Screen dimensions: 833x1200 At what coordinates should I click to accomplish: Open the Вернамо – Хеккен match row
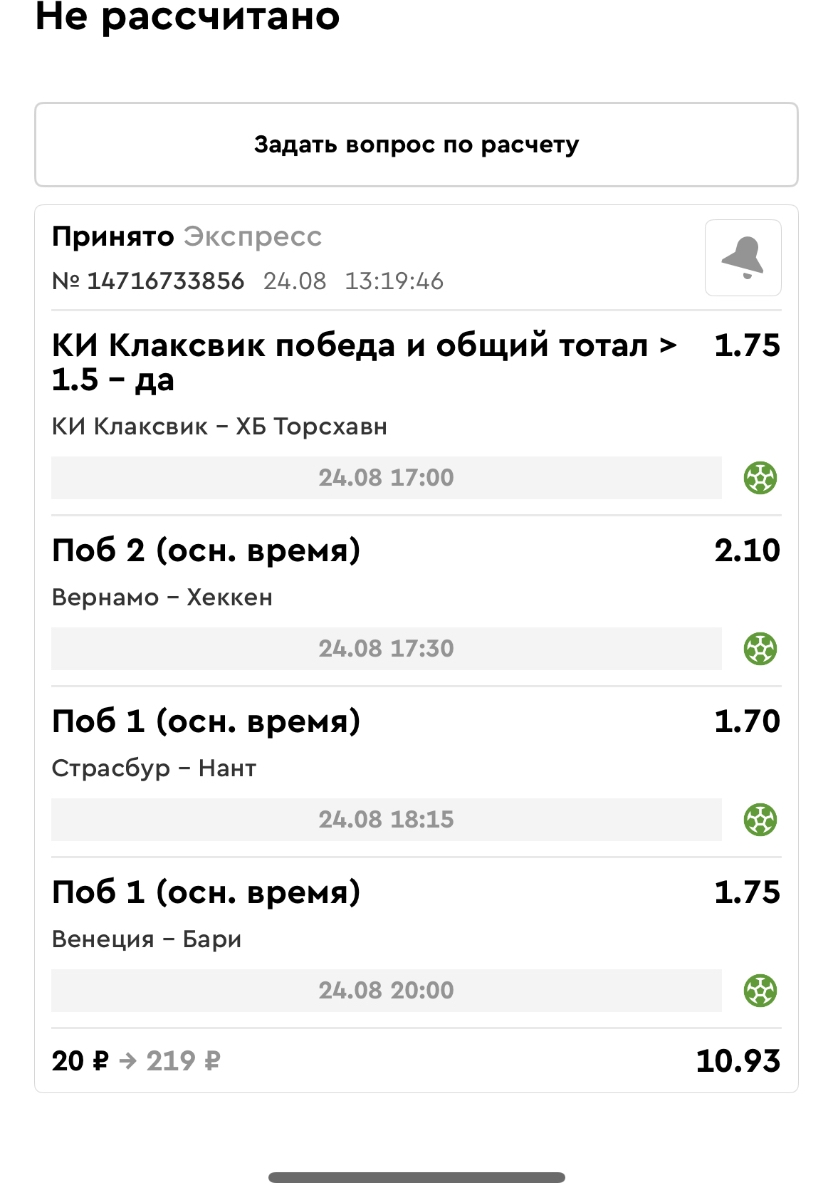[162, 598]
